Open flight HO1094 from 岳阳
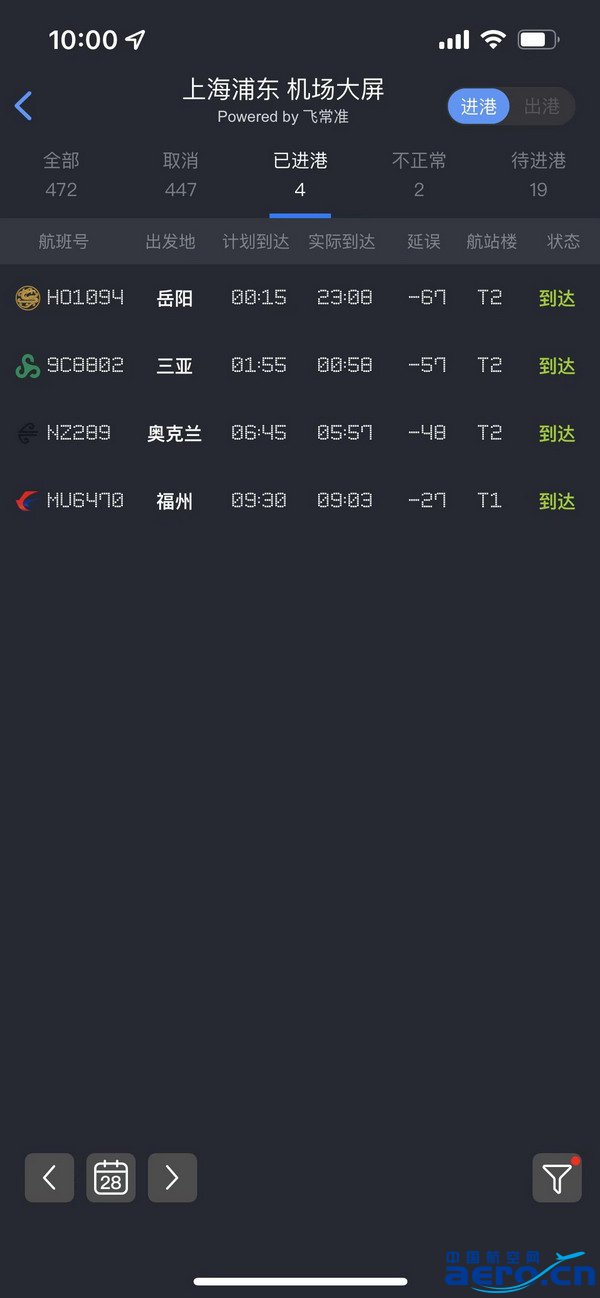 [300, 298]
